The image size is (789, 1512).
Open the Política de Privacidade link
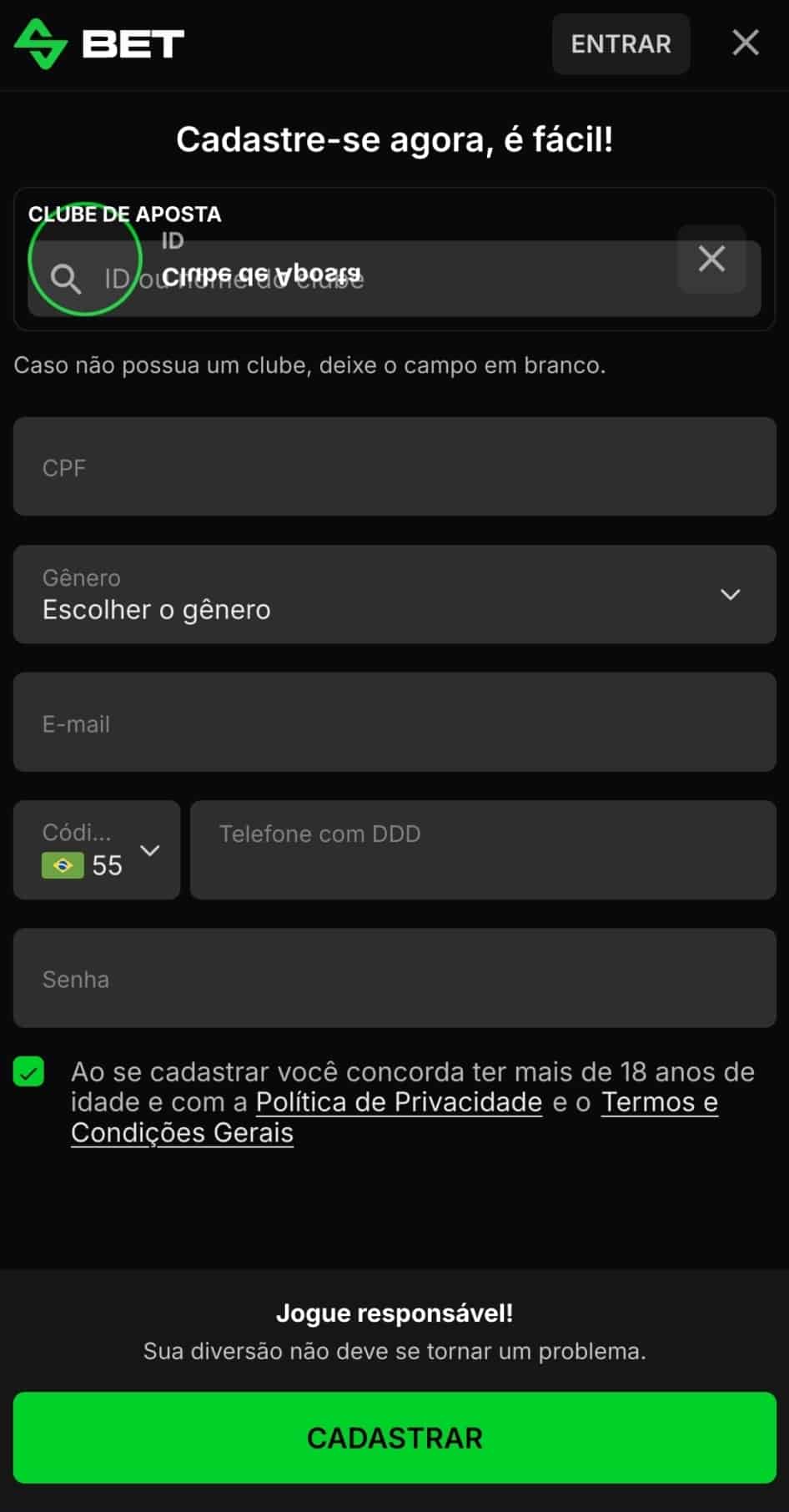click(398, 1101)
